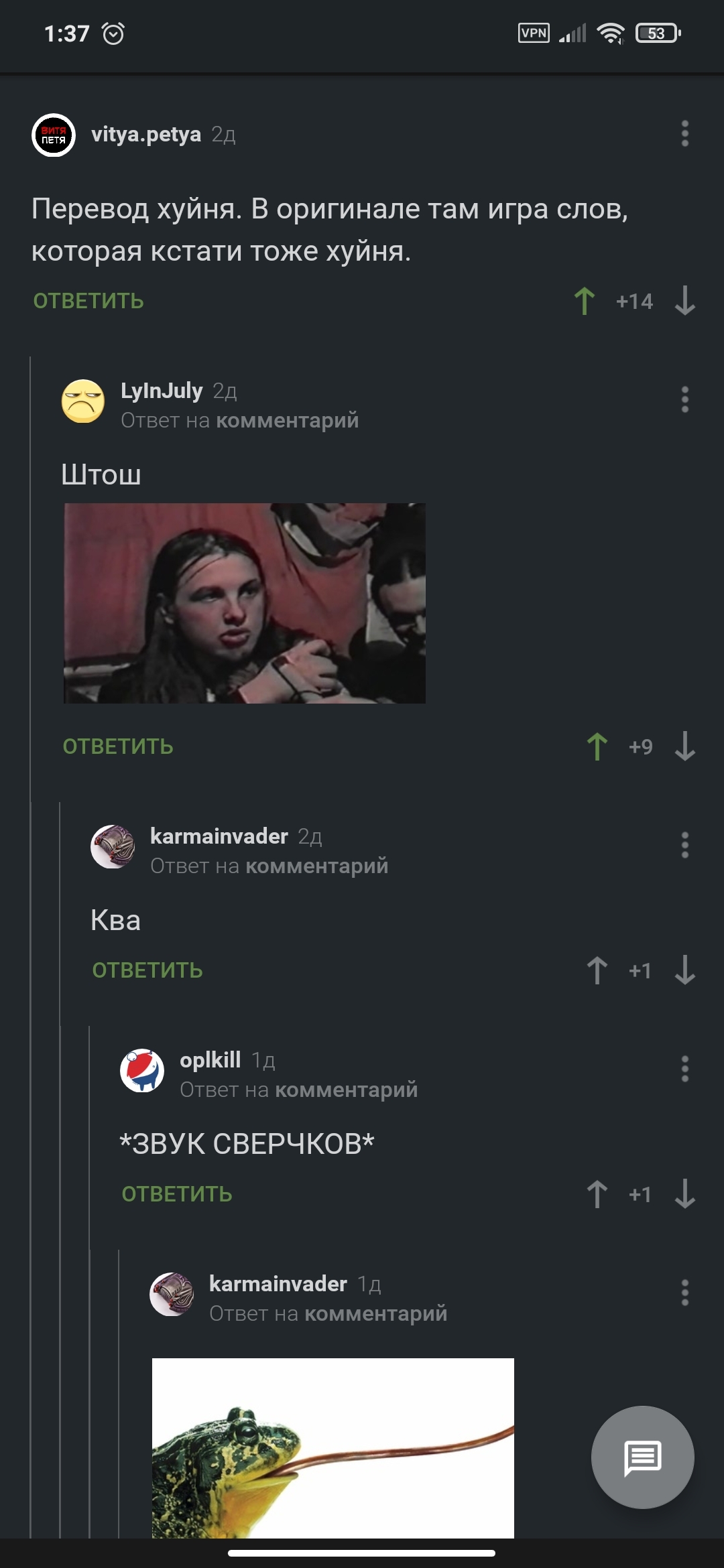Screen dimensions: 724x1568
Task: Open vitya.petya's profile avatar
Action: [x=54, y=135]
